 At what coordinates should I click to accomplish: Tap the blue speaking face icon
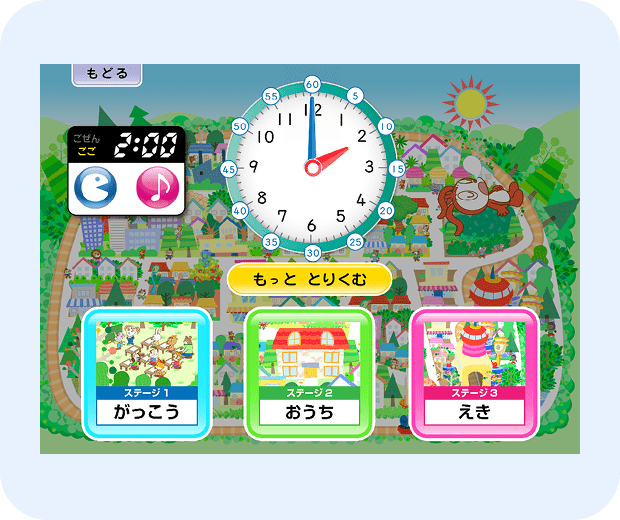(97, 186)
